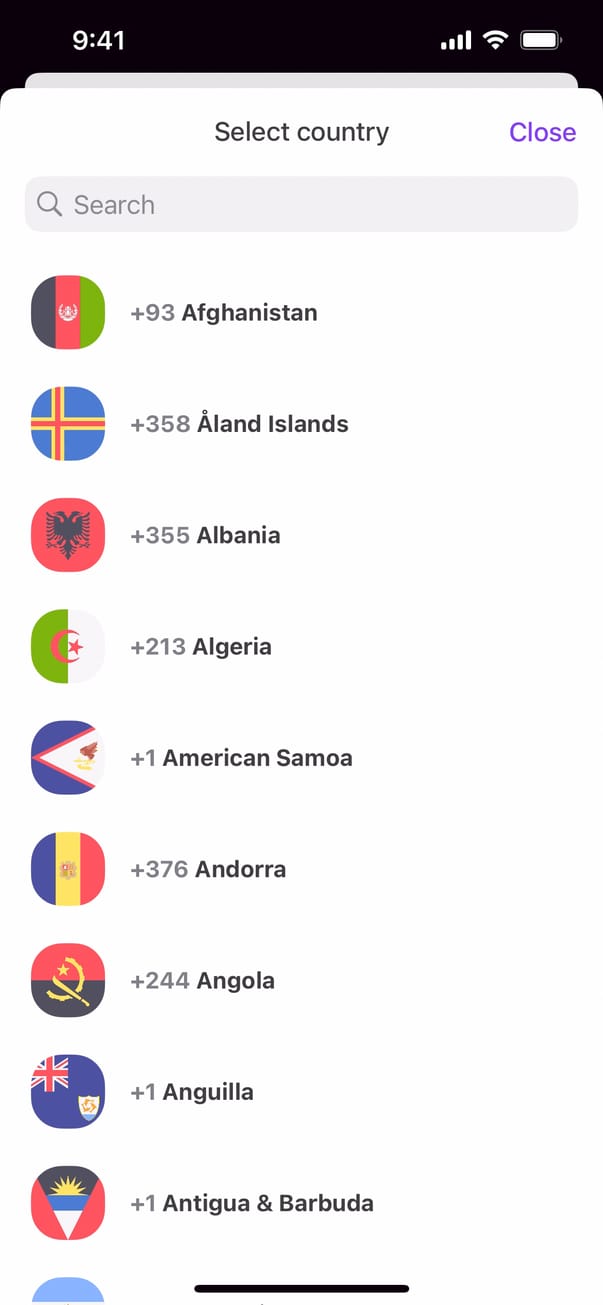Choose +1 American Samoa

pos(241,758)
